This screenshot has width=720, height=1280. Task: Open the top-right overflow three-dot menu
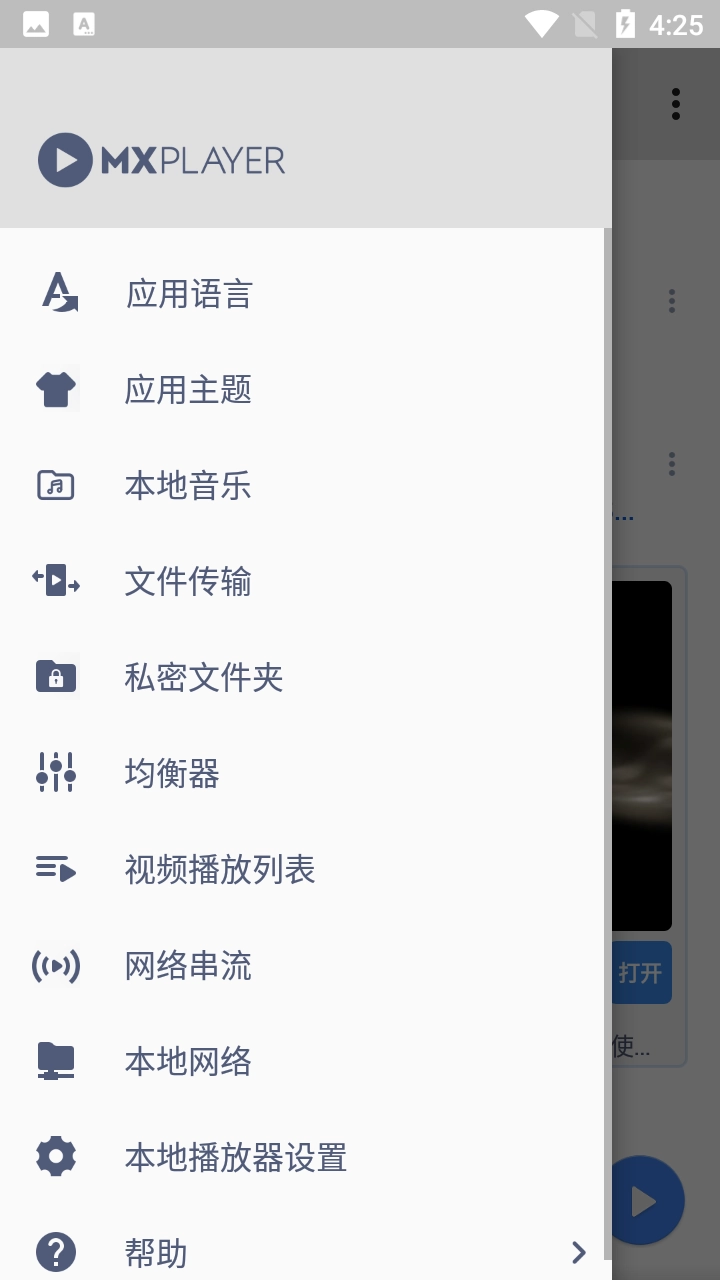tap(675, 103)
